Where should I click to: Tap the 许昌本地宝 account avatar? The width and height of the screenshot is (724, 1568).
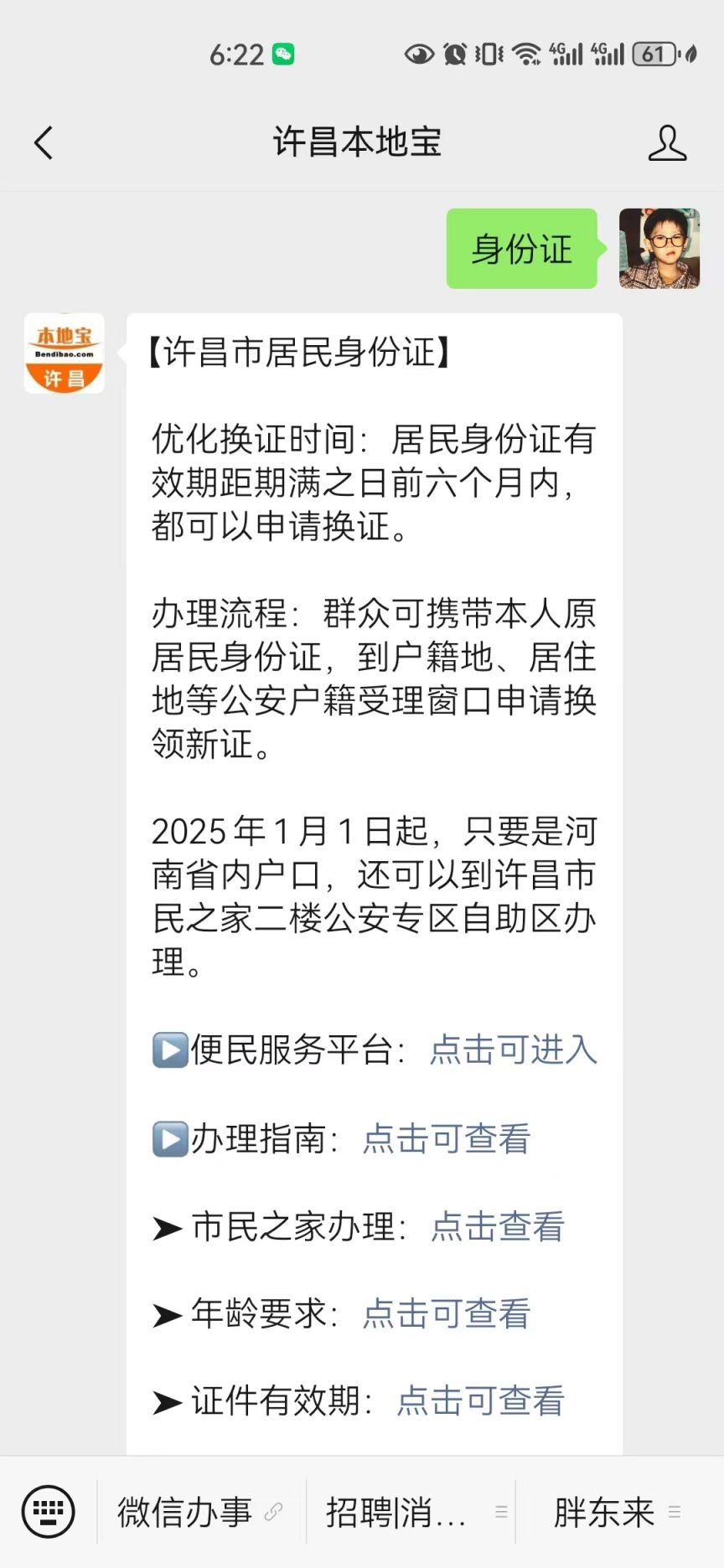tap(65, 353)
